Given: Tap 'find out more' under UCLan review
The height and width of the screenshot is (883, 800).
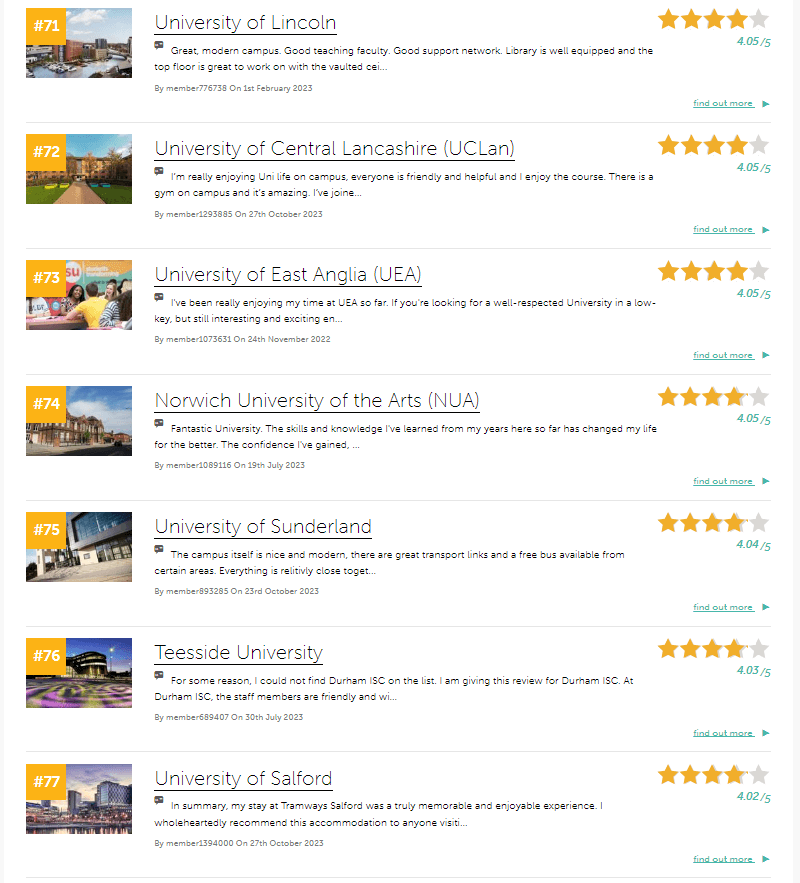Looking at the screenshot, I should 723,229.
